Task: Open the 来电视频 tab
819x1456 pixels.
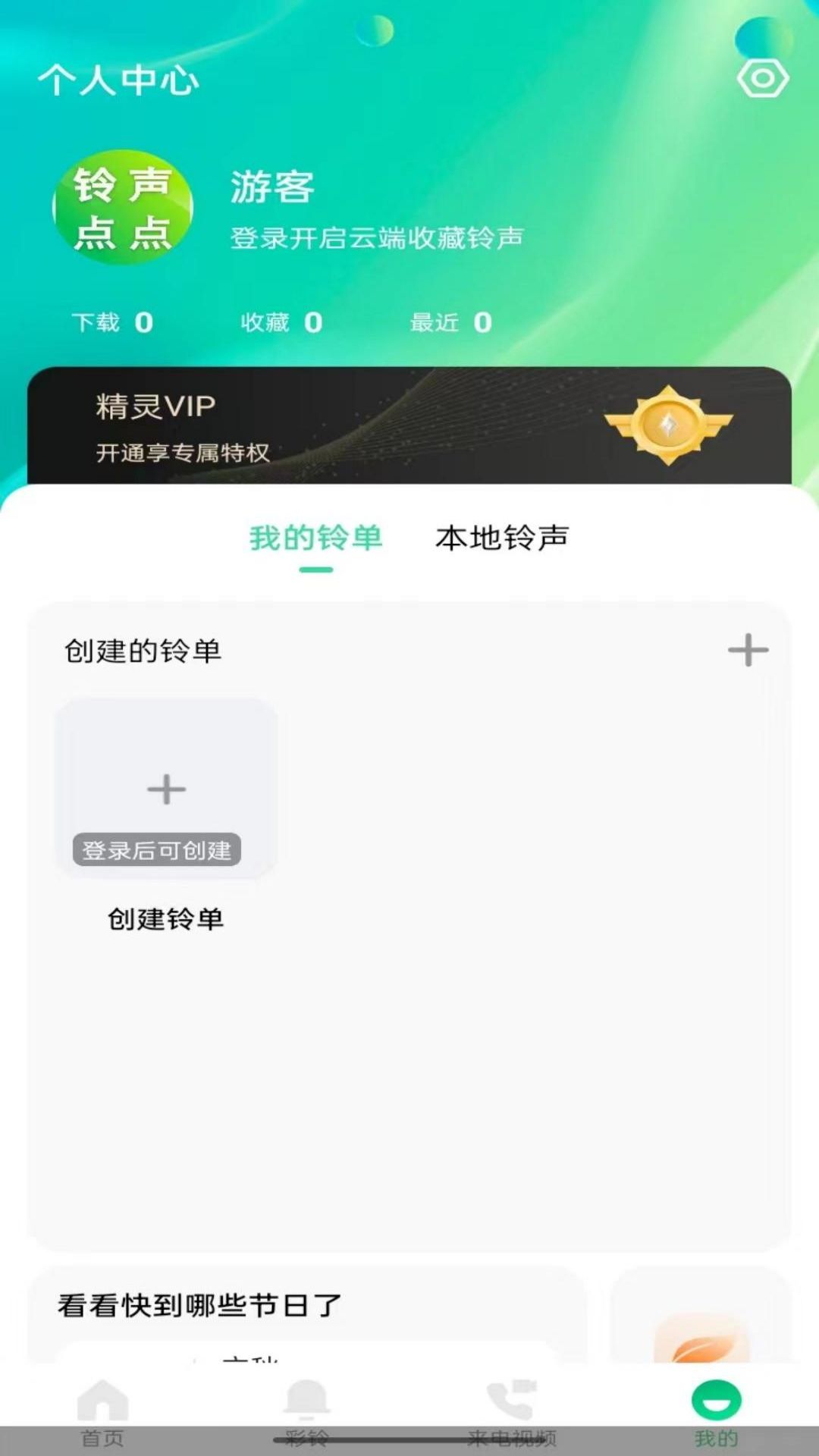Action: [512, 1414]
